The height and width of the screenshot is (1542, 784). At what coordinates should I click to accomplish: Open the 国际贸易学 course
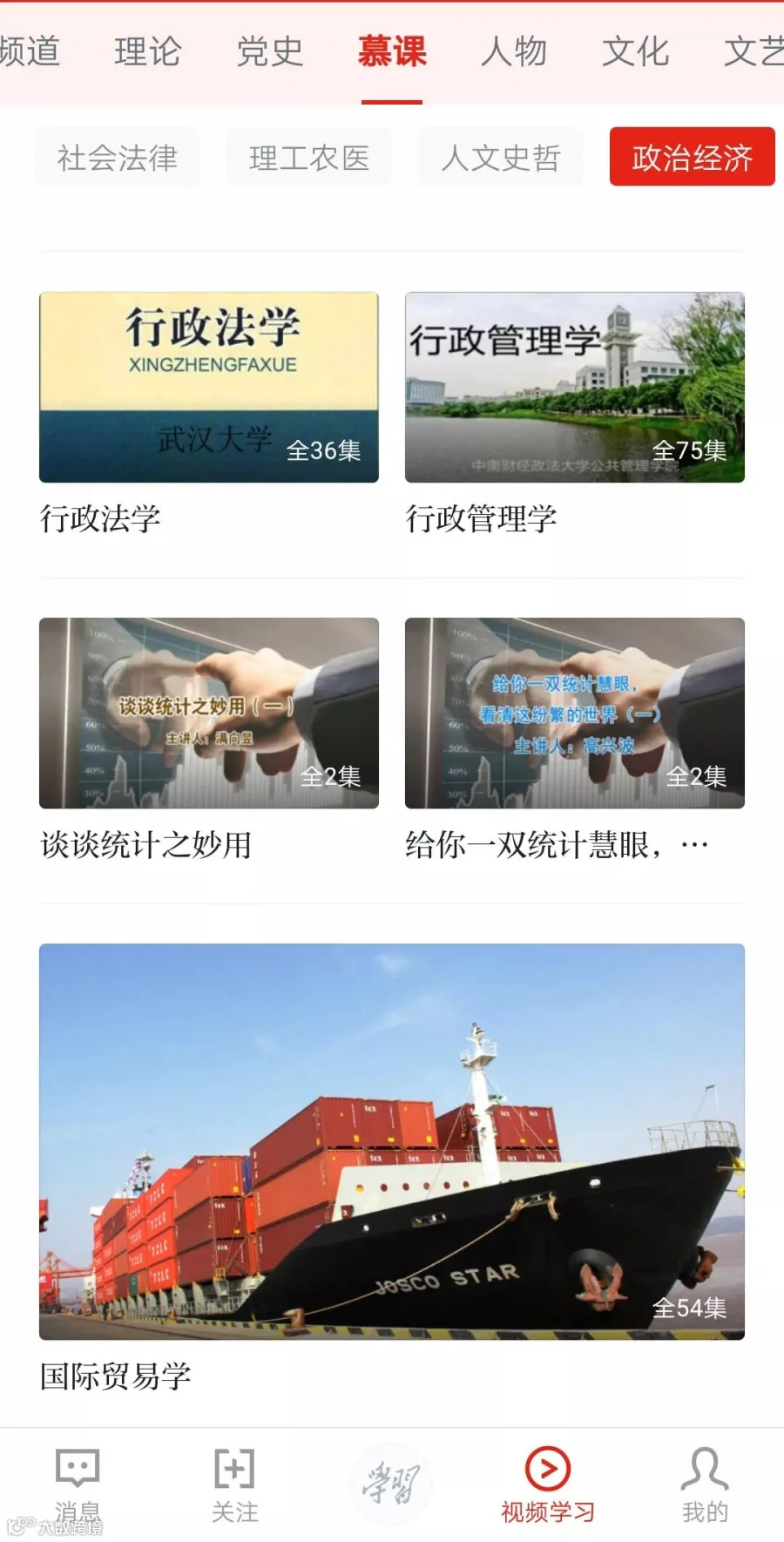pyautogui.click(x=392, y=1141)
